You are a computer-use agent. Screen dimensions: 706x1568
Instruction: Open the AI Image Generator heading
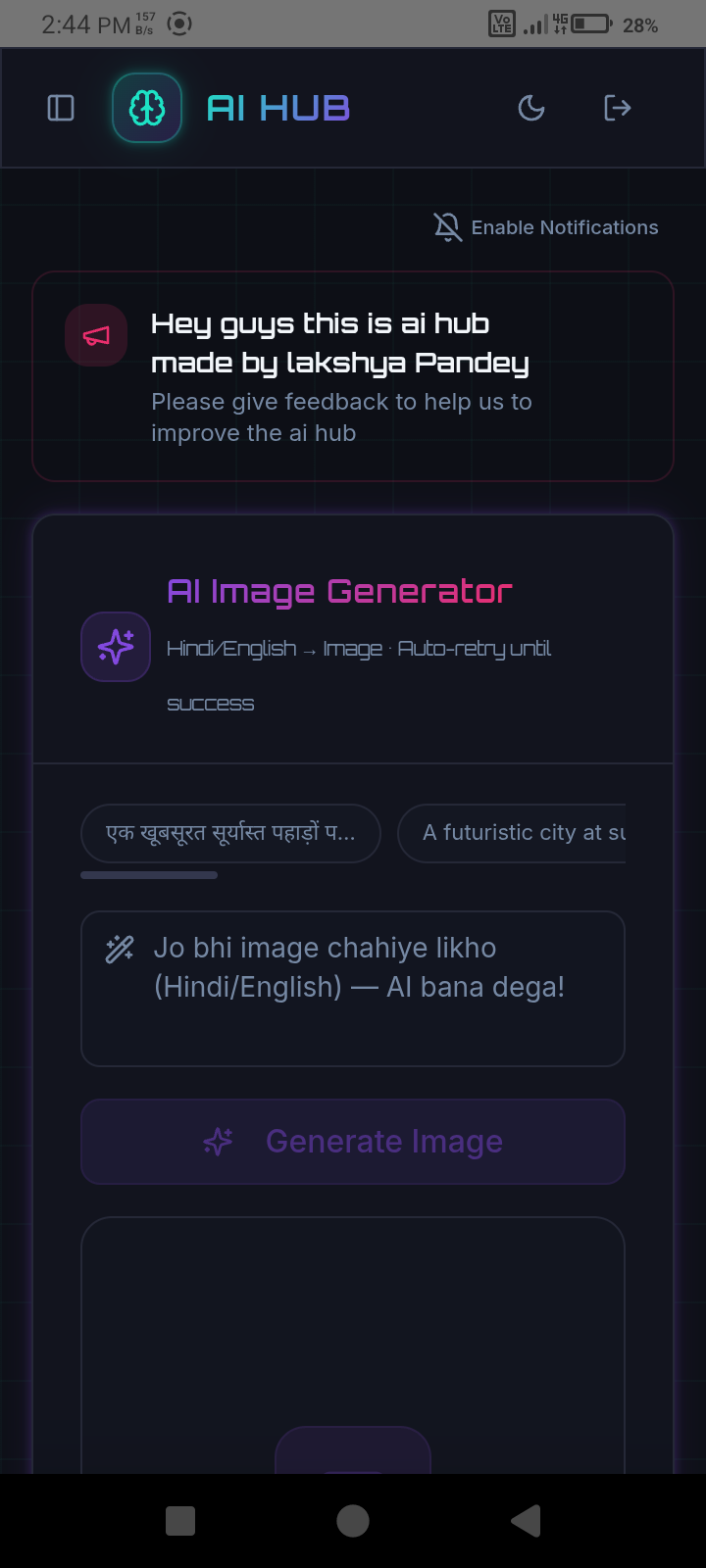(338, 591)
